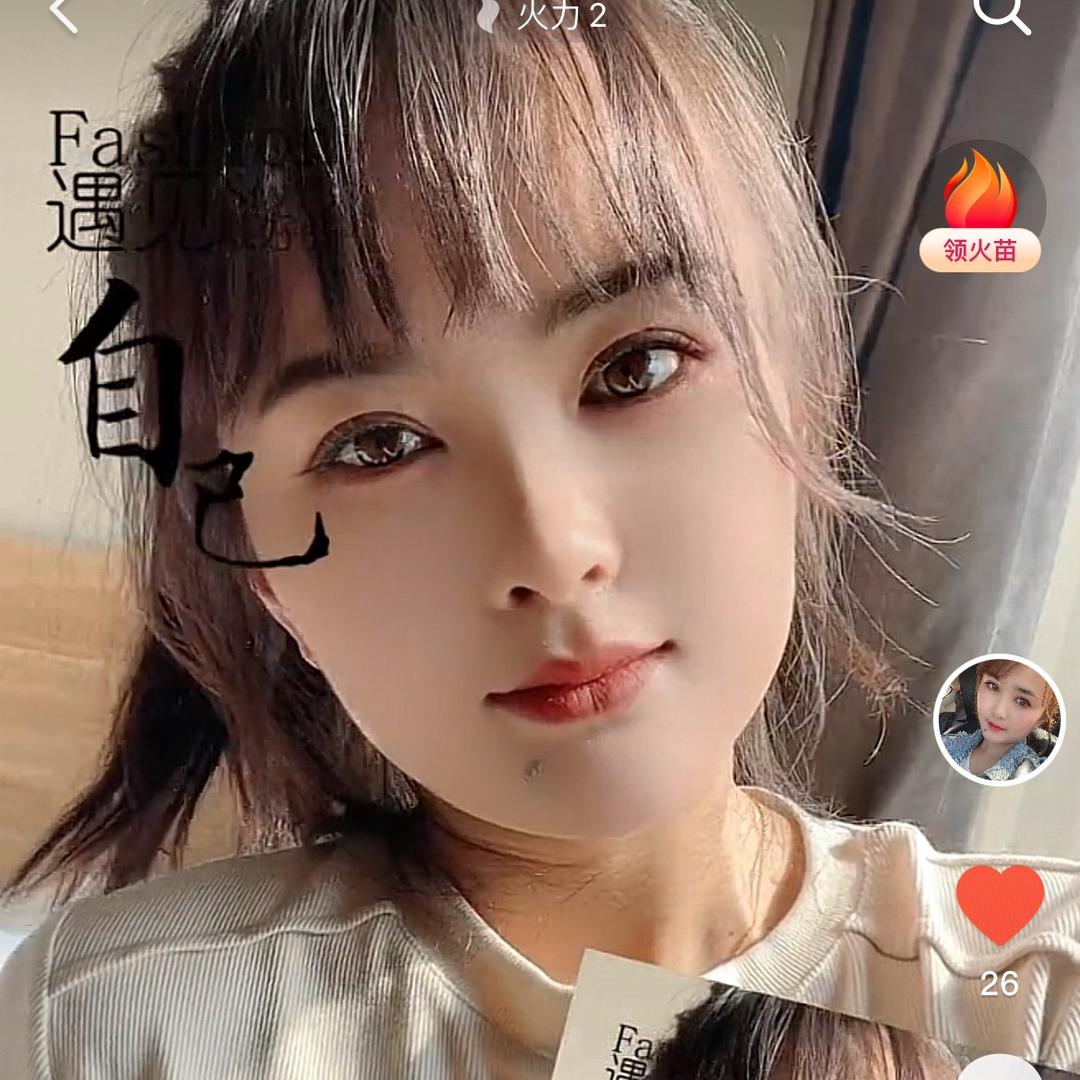The height and width of the screenshot is (1080, 1080).
Task: Open the video author's round avatar
Action: pyautogui.click(x=999, y=719)
